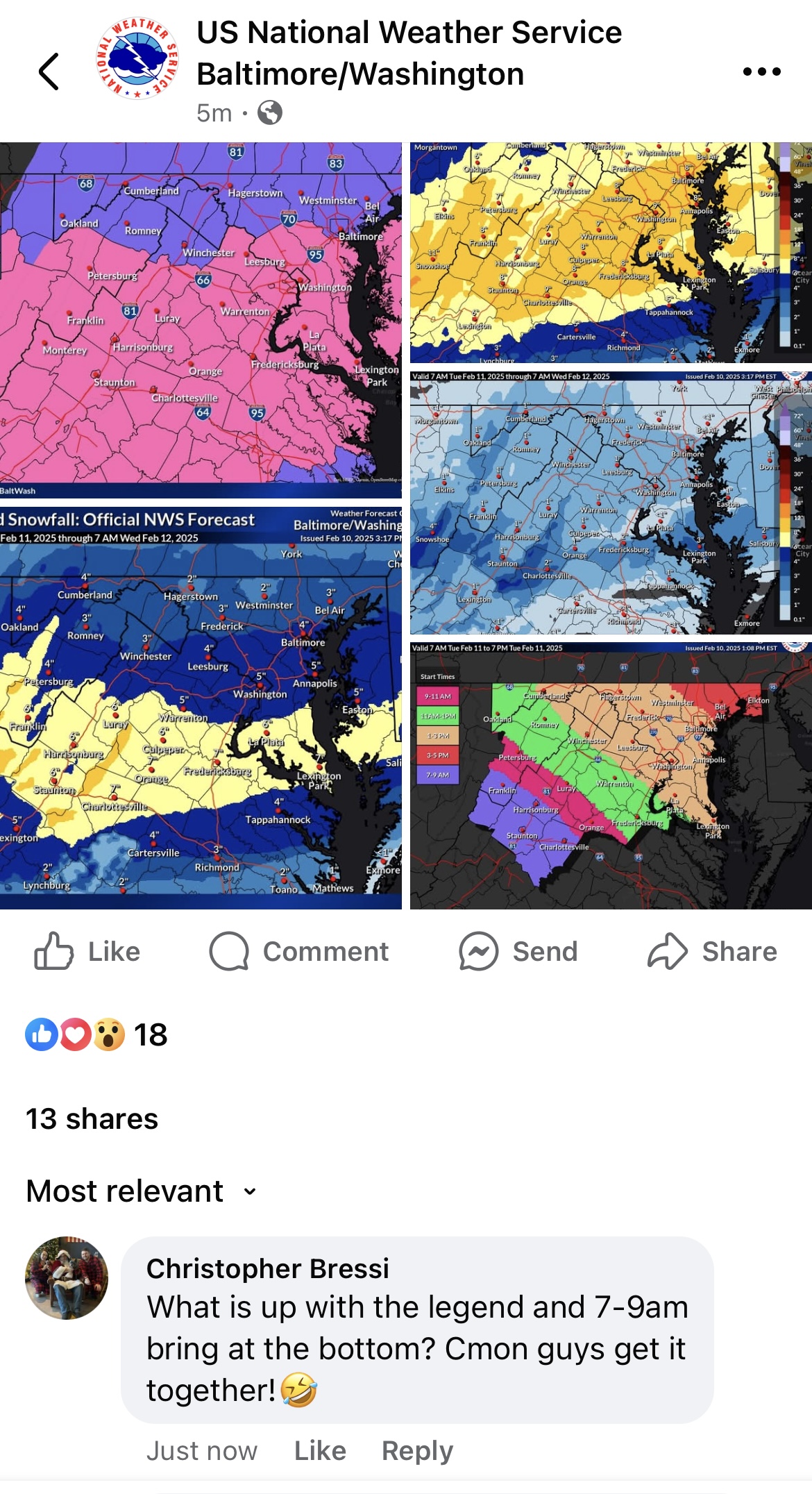Open Christopher Bressi's profile photo

(x=67, y=1277)
